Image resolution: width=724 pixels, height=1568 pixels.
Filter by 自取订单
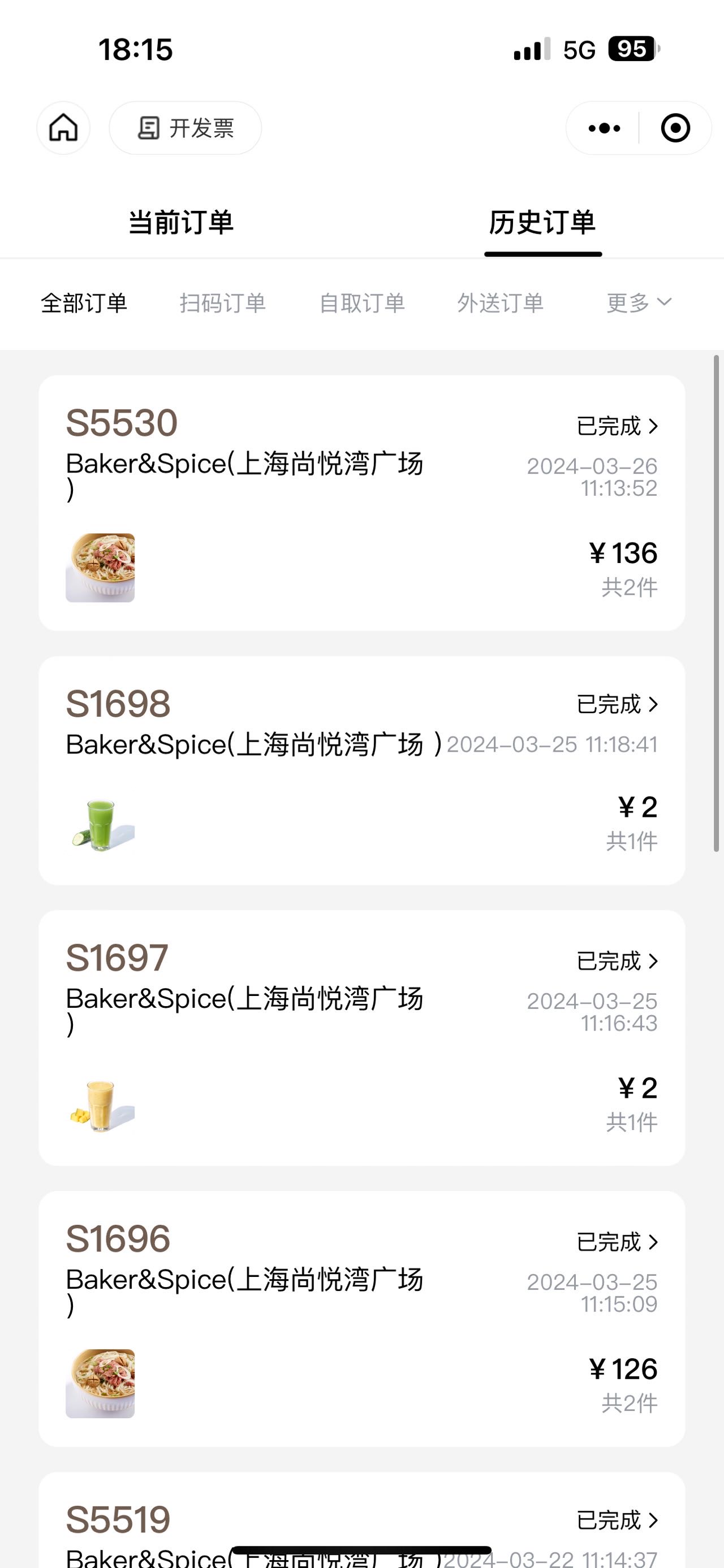(363, 303)
